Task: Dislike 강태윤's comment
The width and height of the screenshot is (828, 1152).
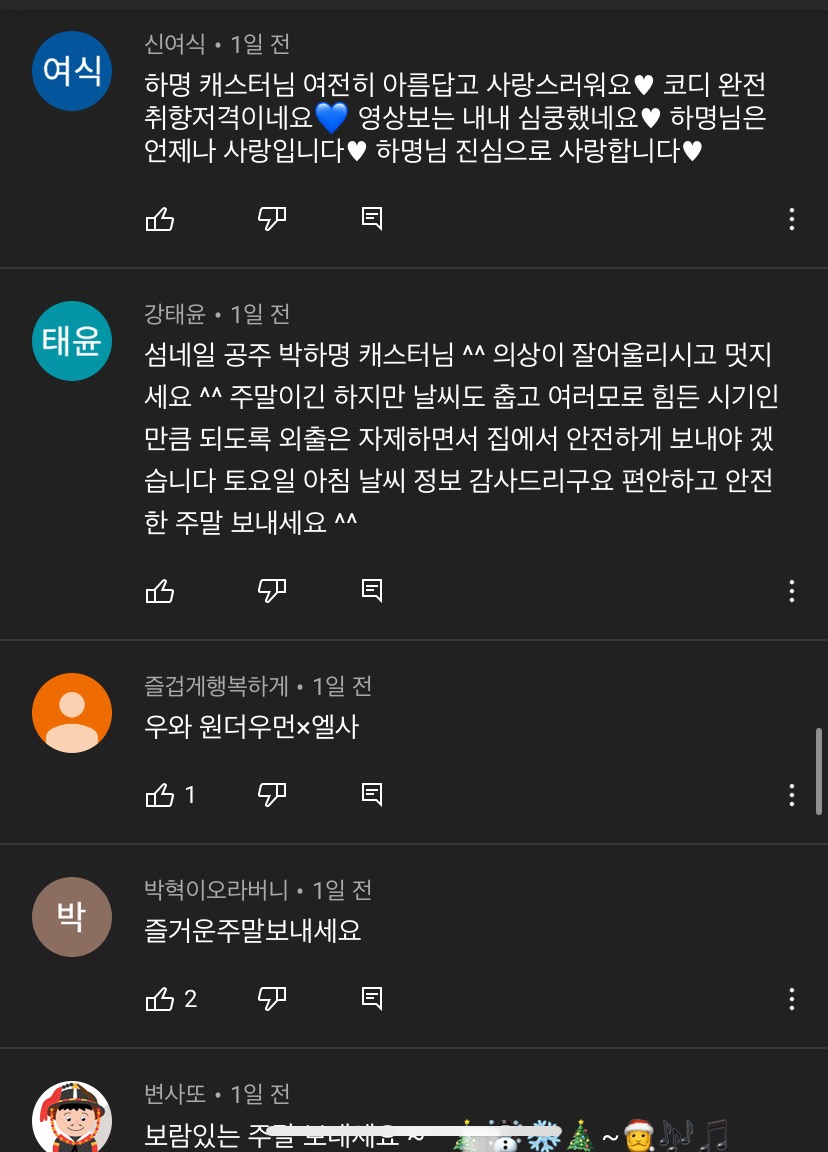Action: pos(272,591)
